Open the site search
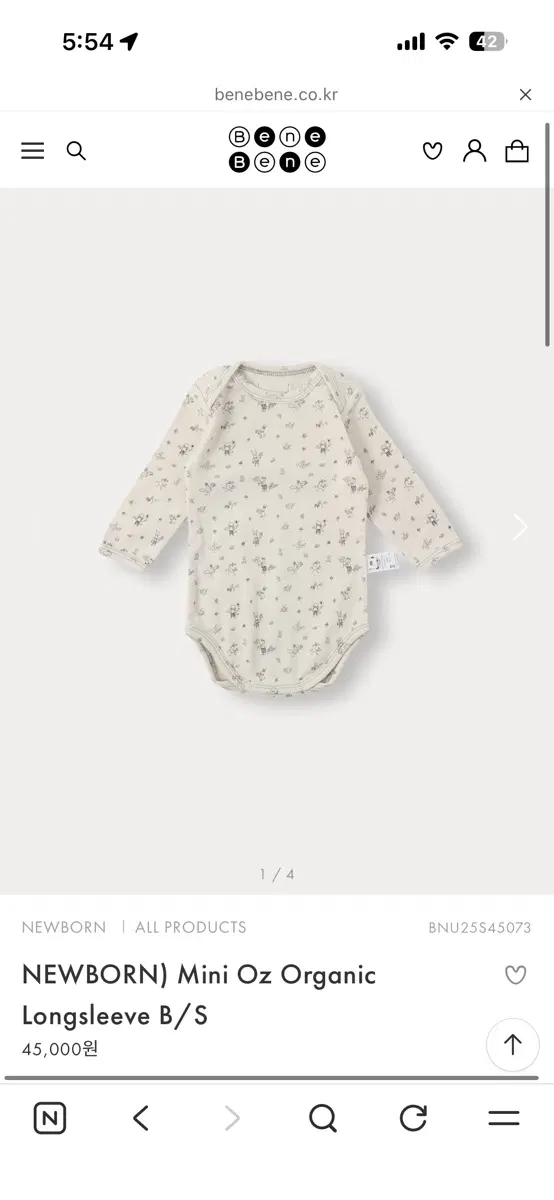The width and height of the screenshot is (554, 1200). tap(76, 151)
